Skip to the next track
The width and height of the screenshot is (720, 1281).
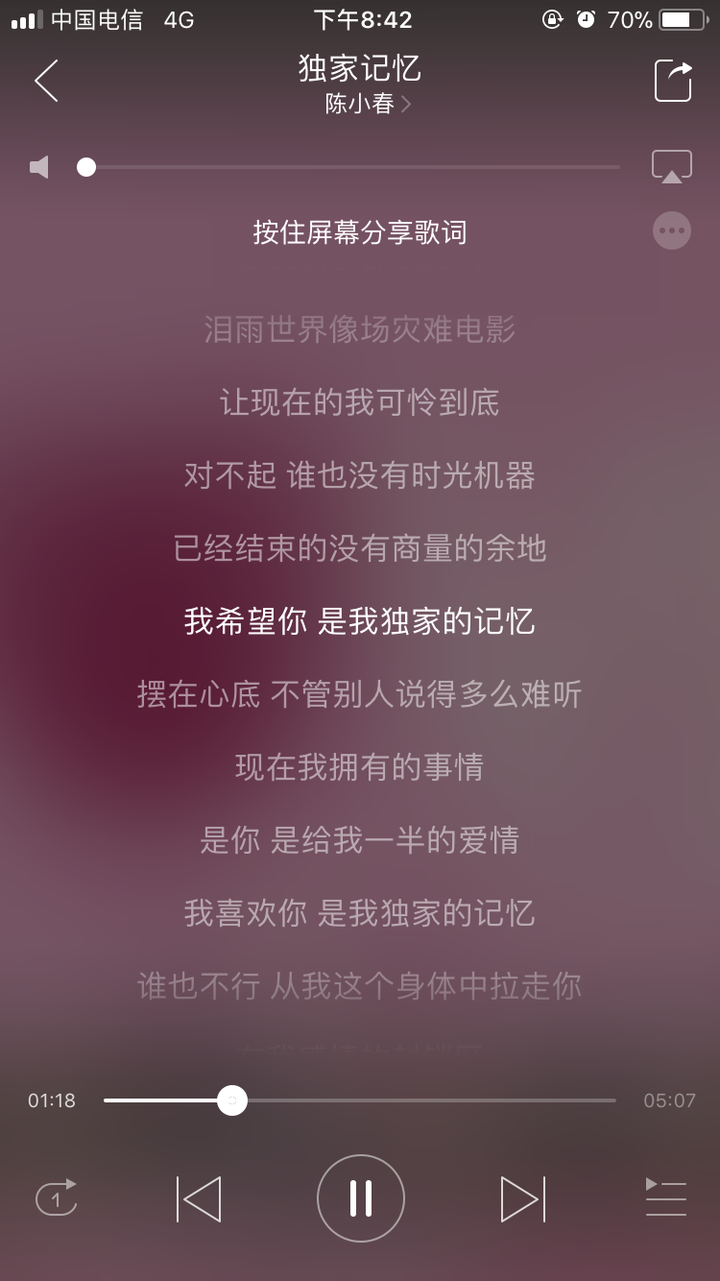pos(522,1198)
